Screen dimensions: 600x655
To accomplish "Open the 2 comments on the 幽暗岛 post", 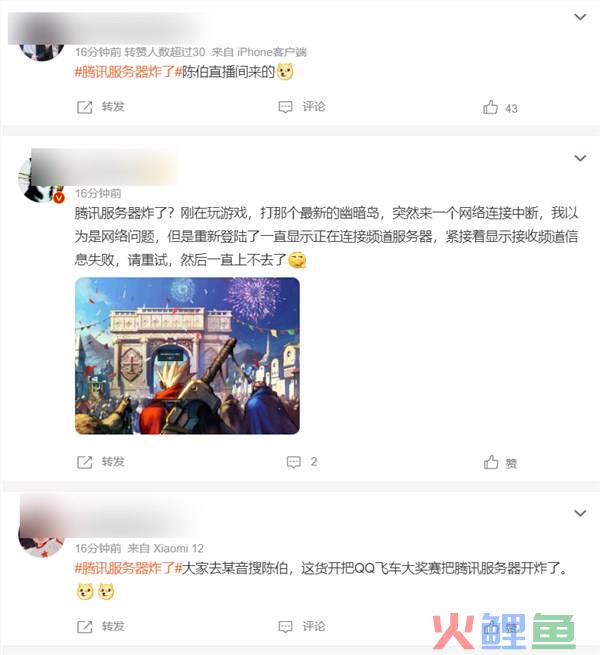I will point(302,462).
